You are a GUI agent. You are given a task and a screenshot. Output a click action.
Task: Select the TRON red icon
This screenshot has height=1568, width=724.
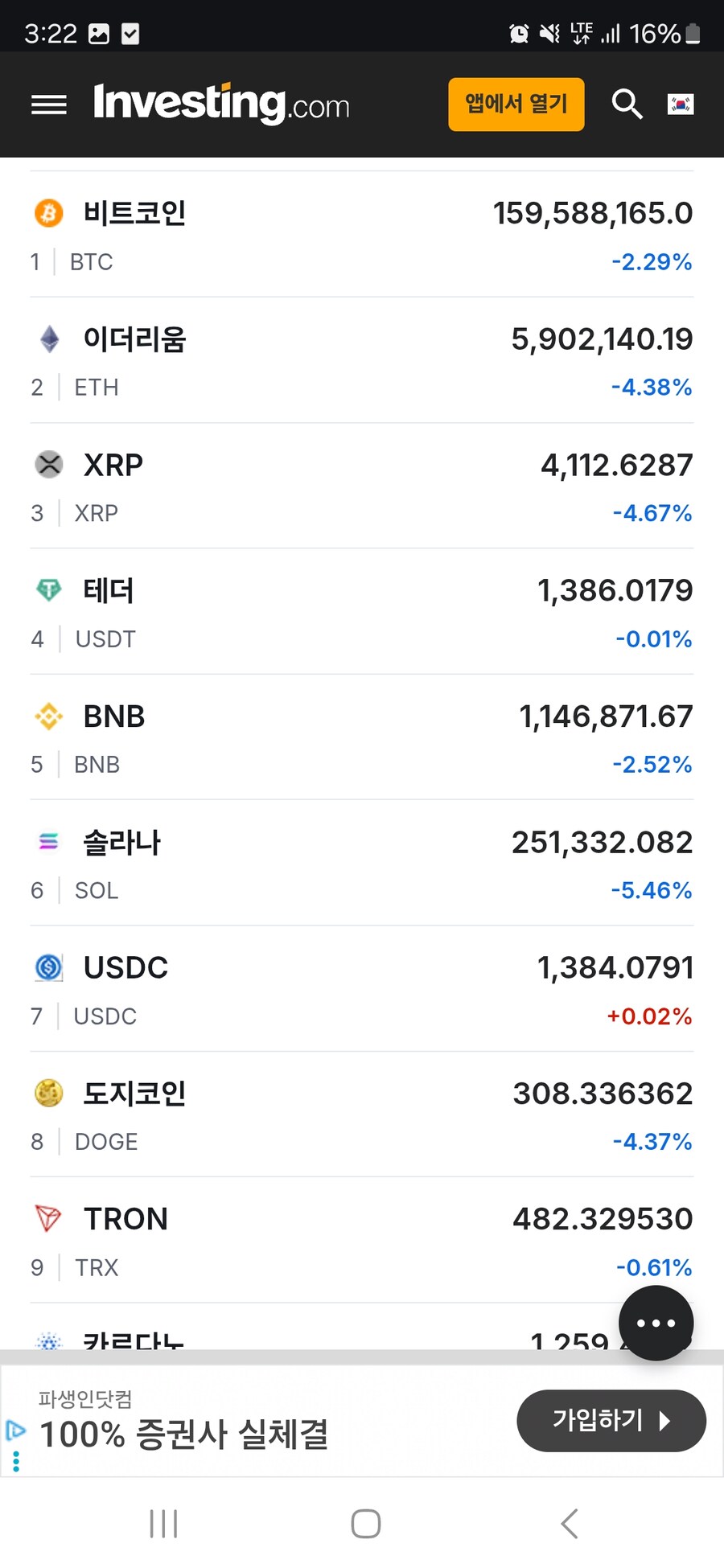tap(48, 1218)
